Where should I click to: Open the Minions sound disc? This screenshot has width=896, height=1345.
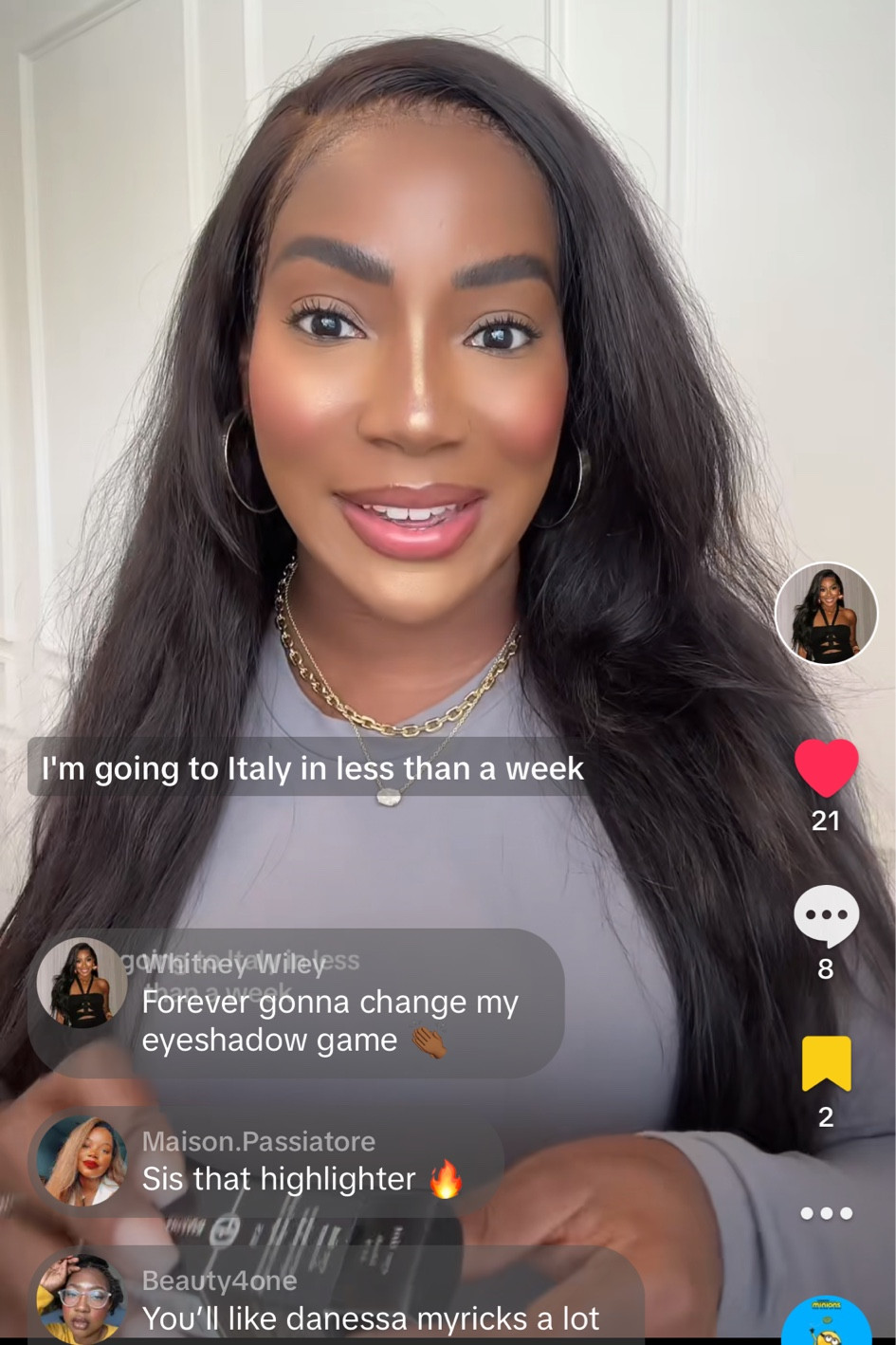826,1321
